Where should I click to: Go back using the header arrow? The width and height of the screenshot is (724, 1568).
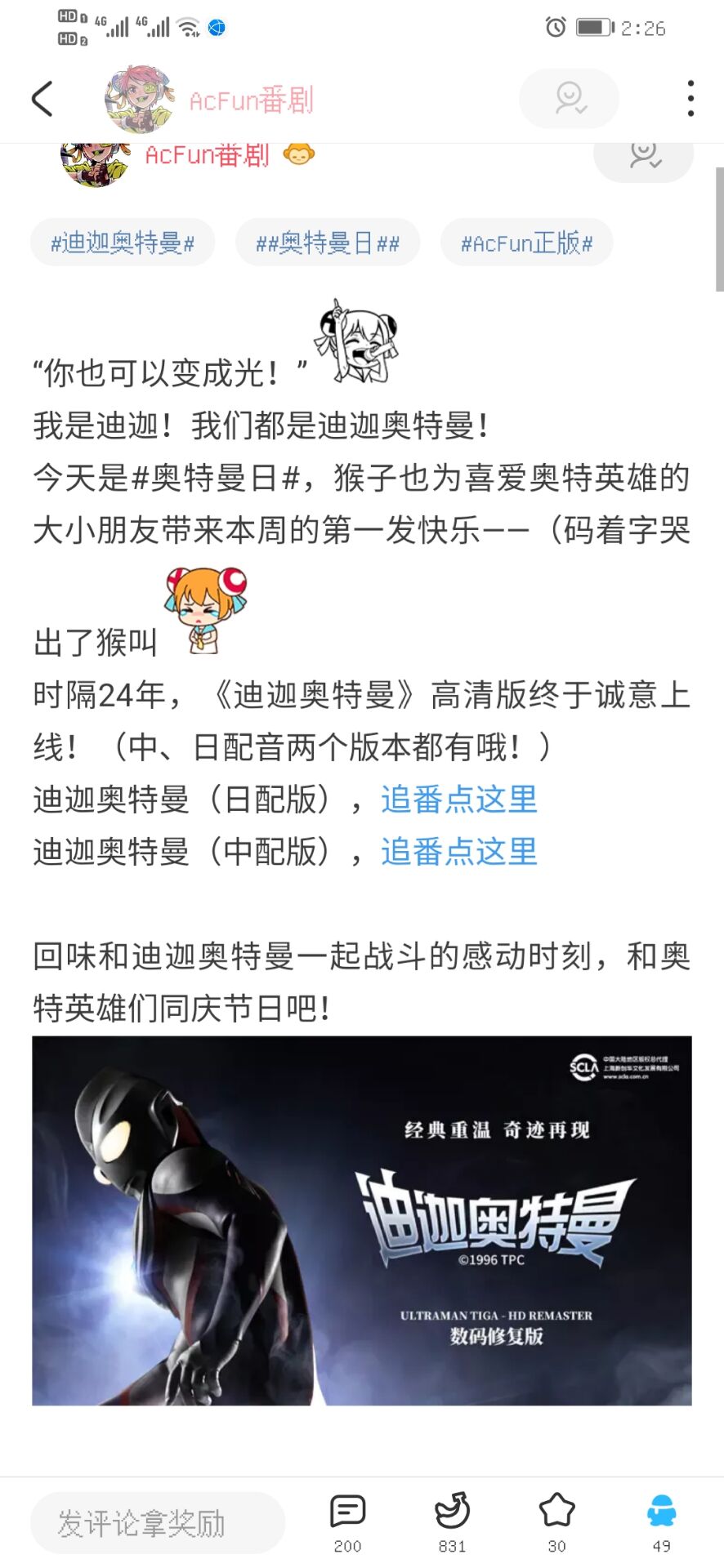click(x=42, y=99)
